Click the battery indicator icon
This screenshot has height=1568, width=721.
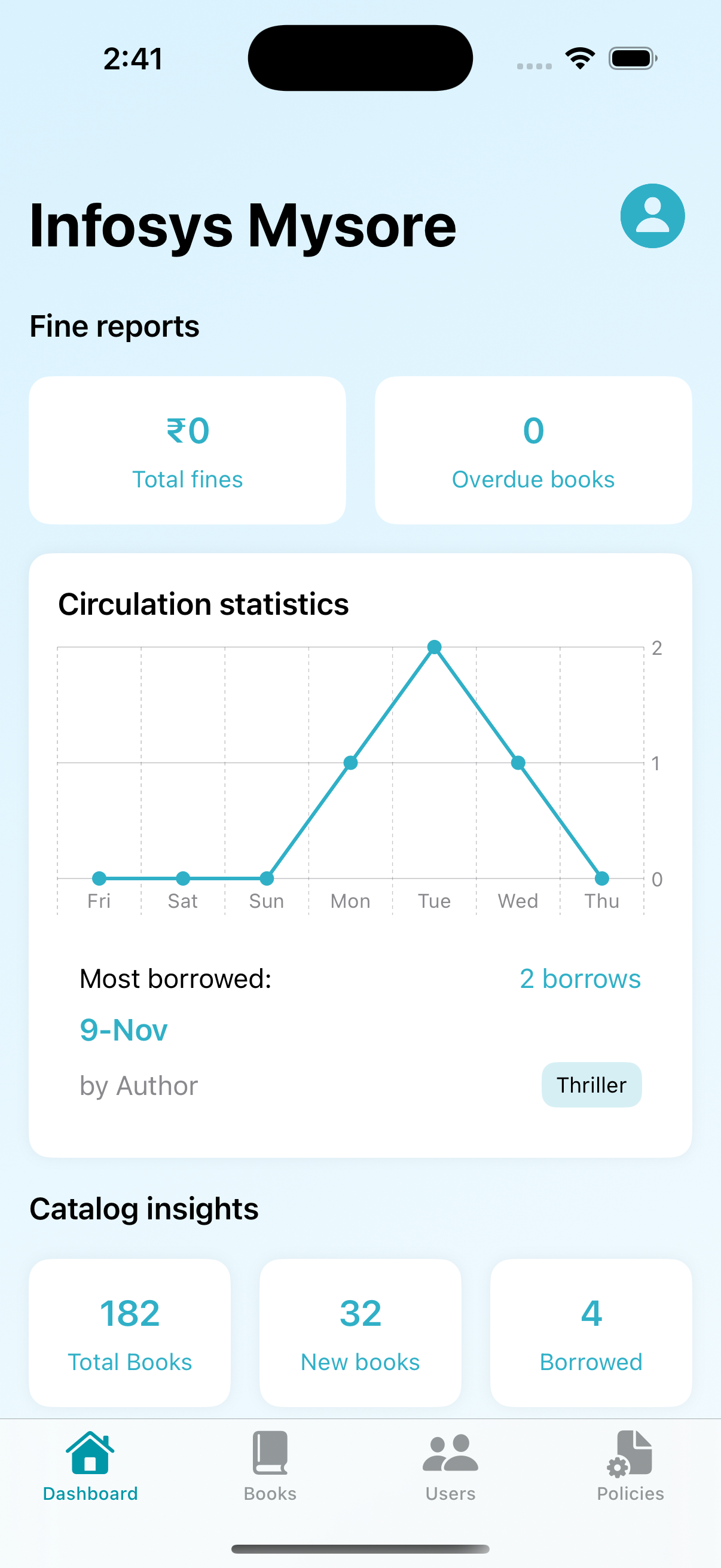(631, 58)
